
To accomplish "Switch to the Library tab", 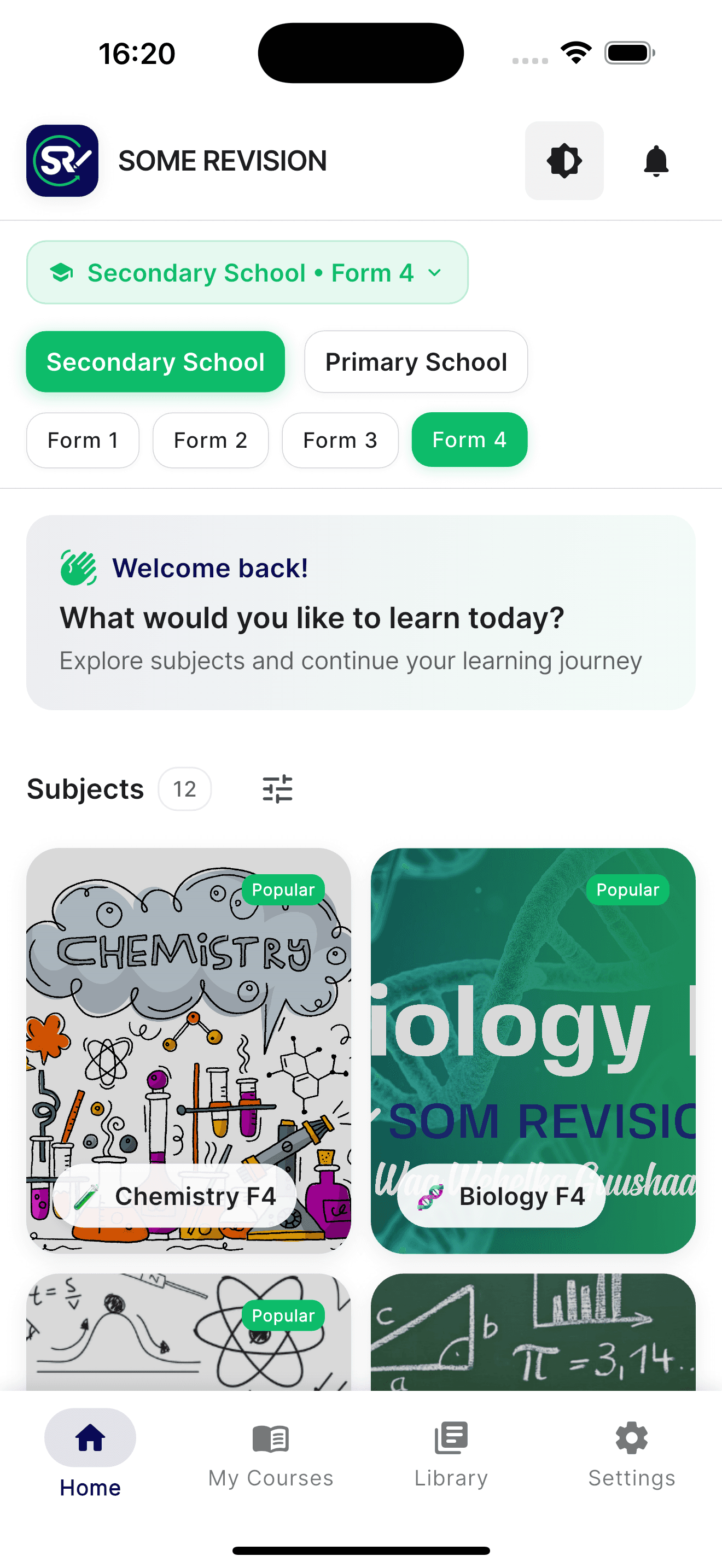I will [451, 1455].
